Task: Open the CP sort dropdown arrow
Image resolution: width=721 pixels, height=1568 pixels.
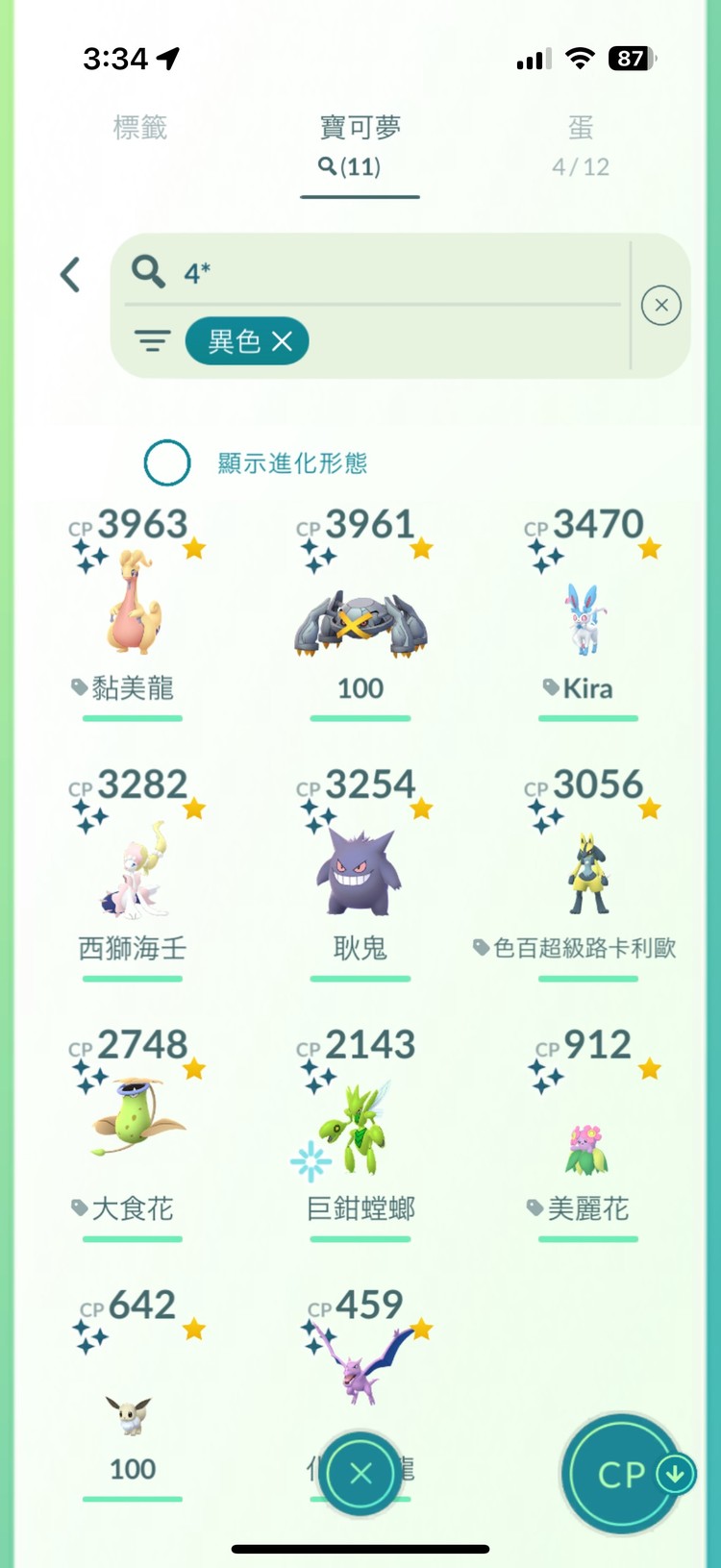Action: pos(675,1472)
